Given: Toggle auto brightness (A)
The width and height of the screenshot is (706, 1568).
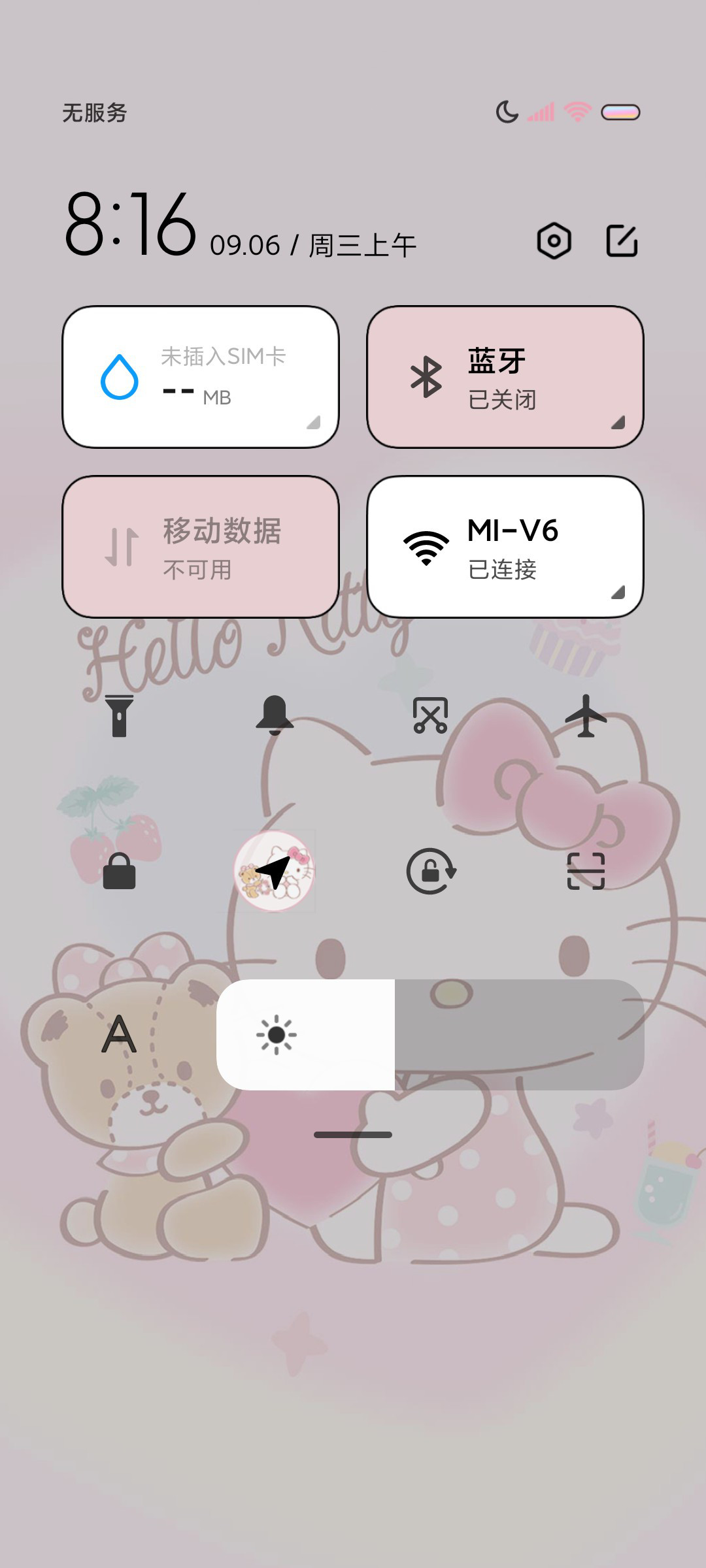Looking at the screenshot, I should (119, 1034).
